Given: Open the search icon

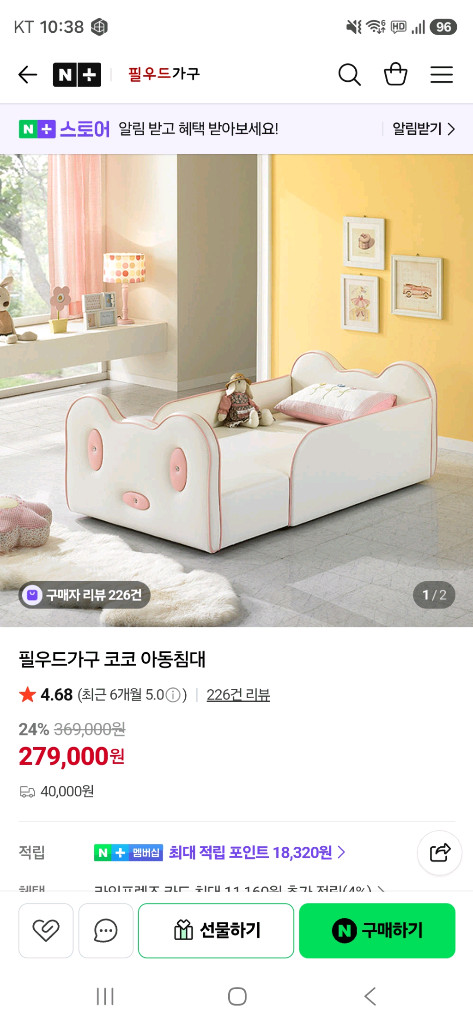Looking at the screenshot, I should click(x=350, y=75).
